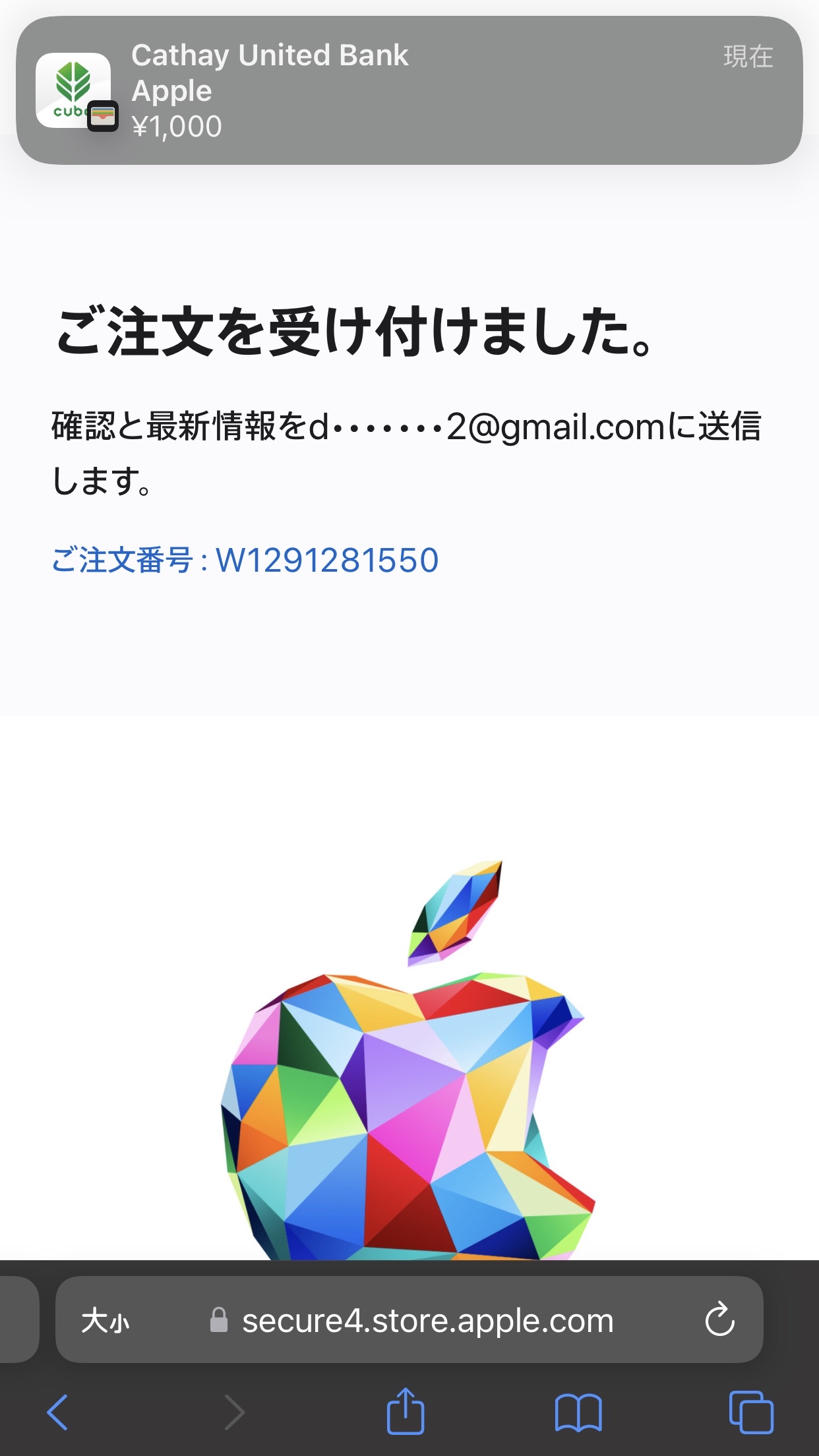Open the page text size menu

105,1321
